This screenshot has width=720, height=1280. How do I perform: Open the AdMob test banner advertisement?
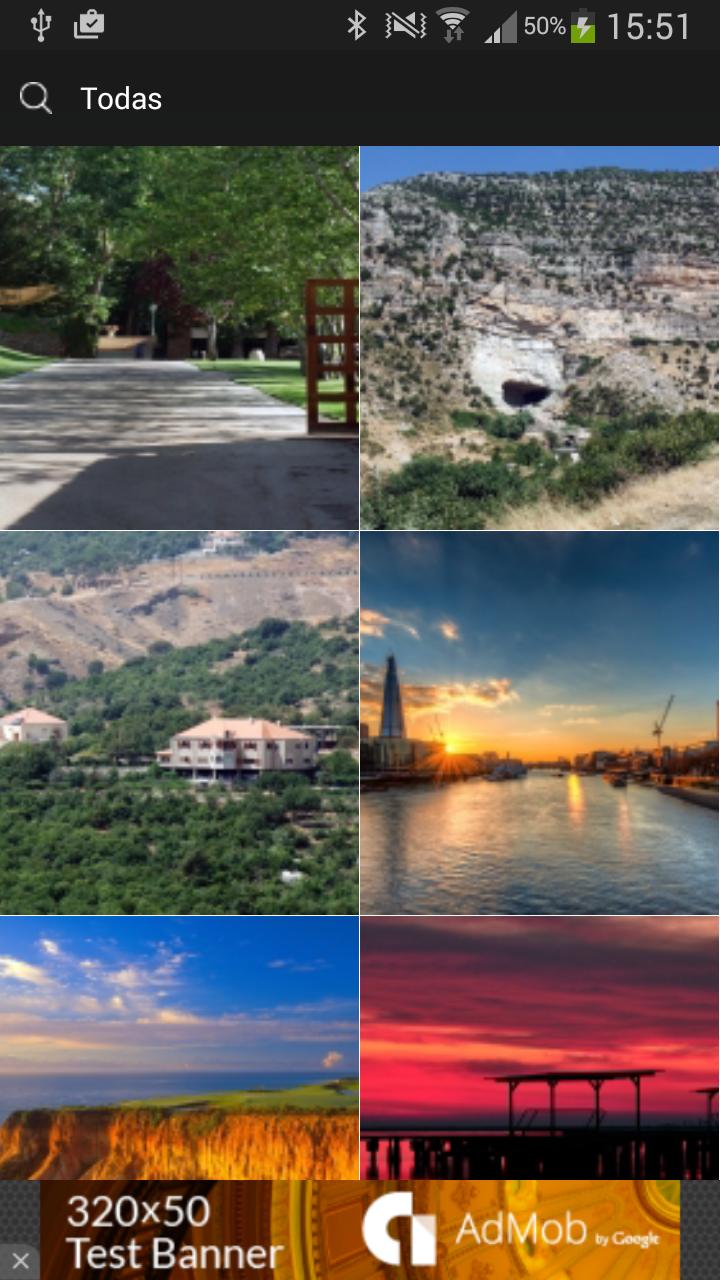coord(360,1230)
